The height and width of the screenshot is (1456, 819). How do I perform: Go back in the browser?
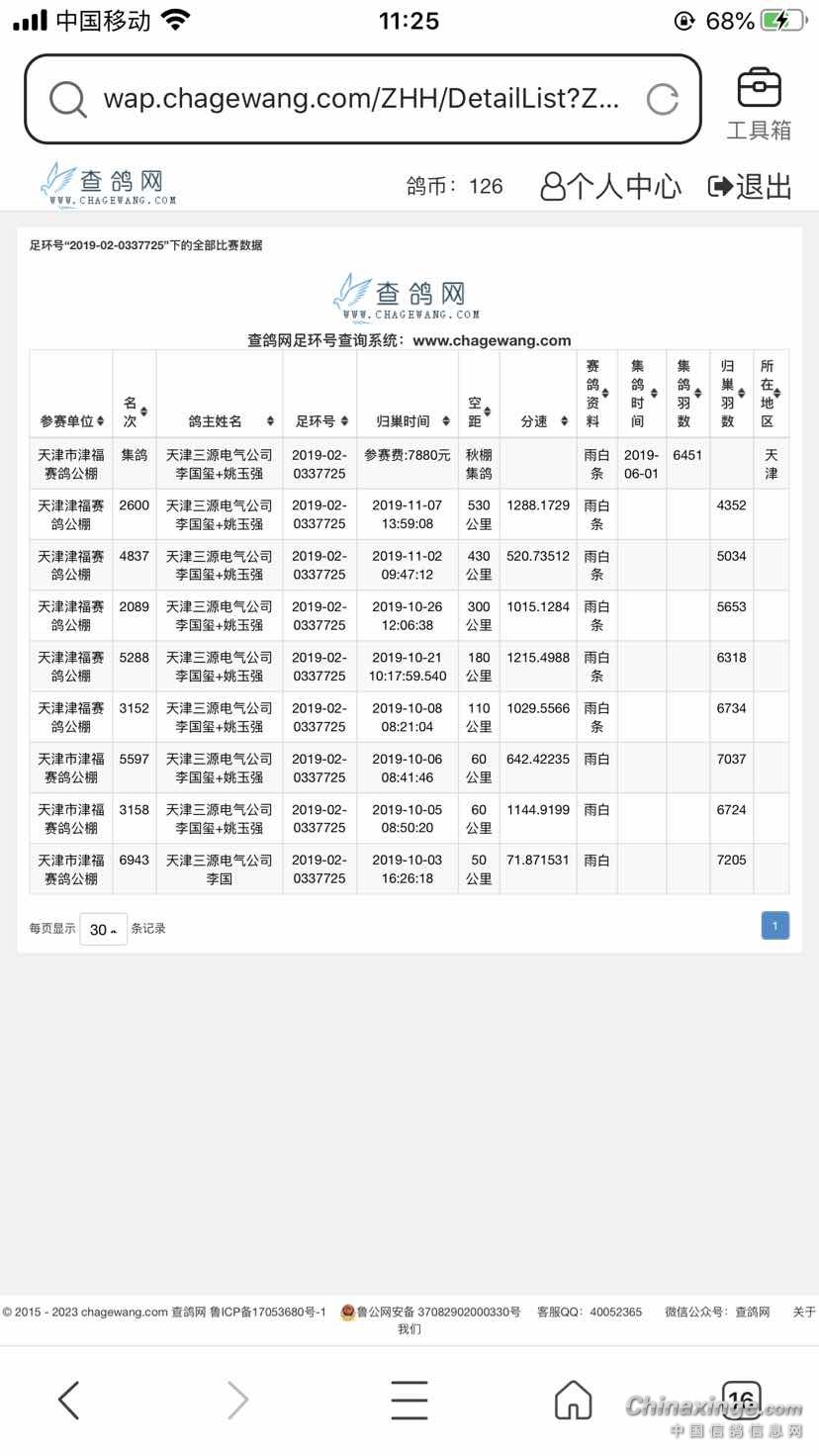coord(68,1400)
